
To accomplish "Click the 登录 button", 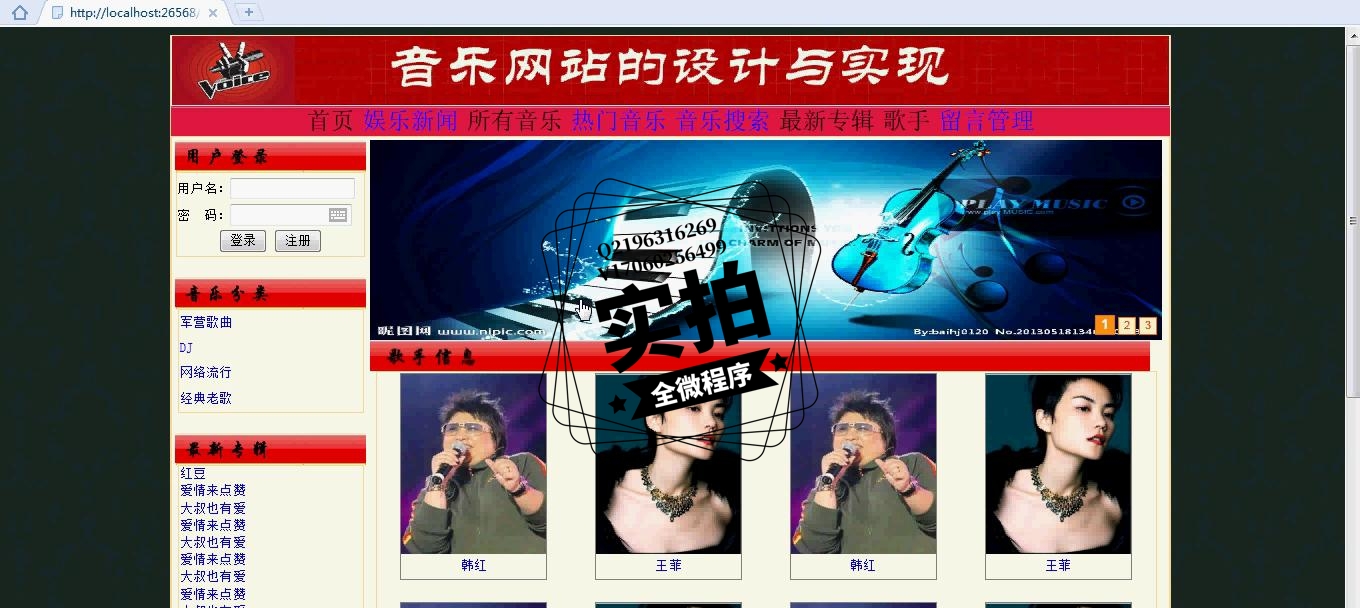I will 243,241.
